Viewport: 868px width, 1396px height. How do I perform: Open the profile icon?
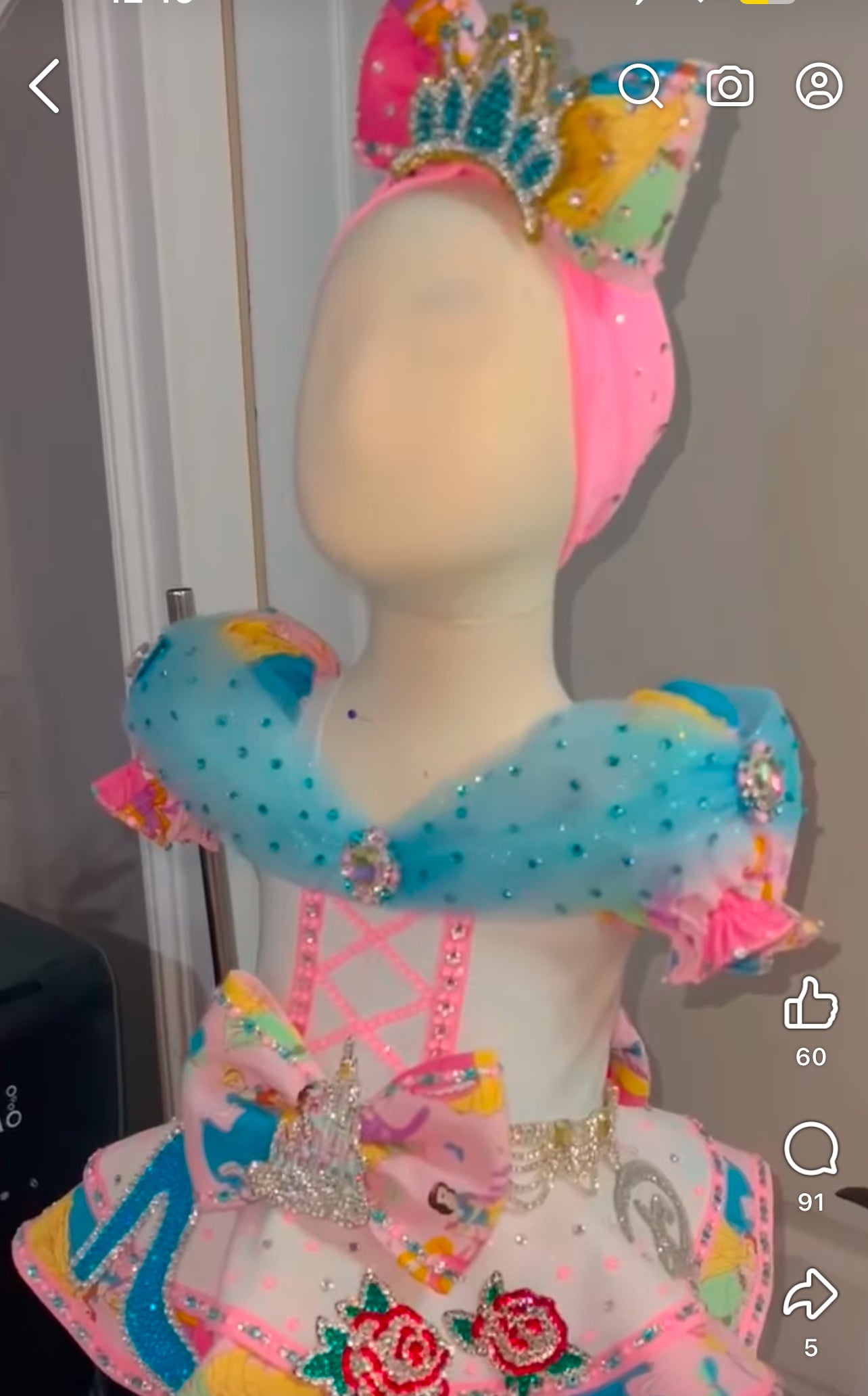pyautogui.click(x=819, y=86)
